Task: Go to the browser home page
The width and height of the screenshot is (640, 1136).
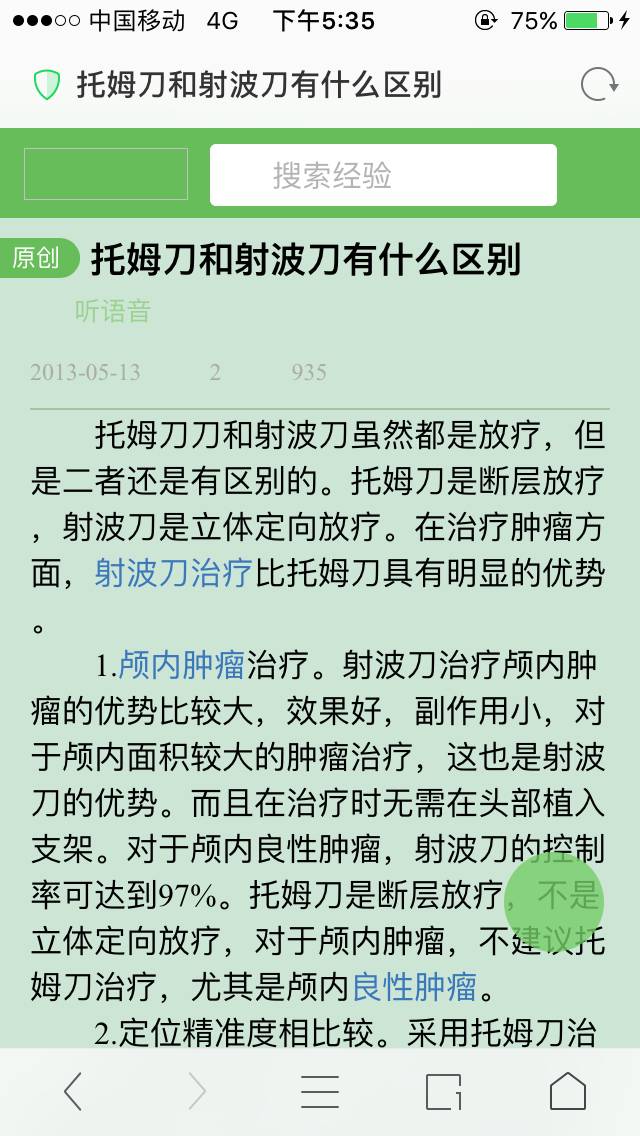Action: pos(567,1092)
